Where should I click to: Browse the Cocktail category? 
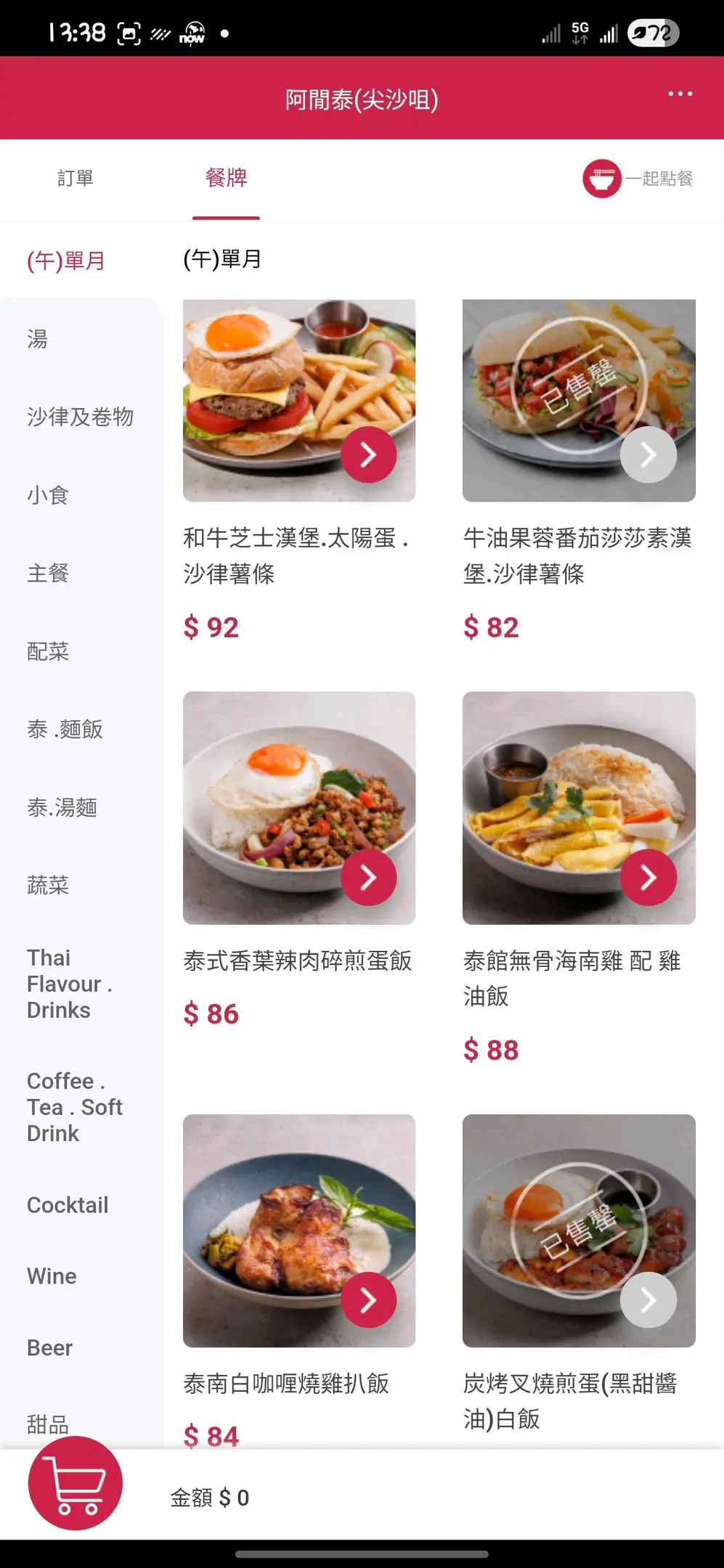click(68, 1205)
